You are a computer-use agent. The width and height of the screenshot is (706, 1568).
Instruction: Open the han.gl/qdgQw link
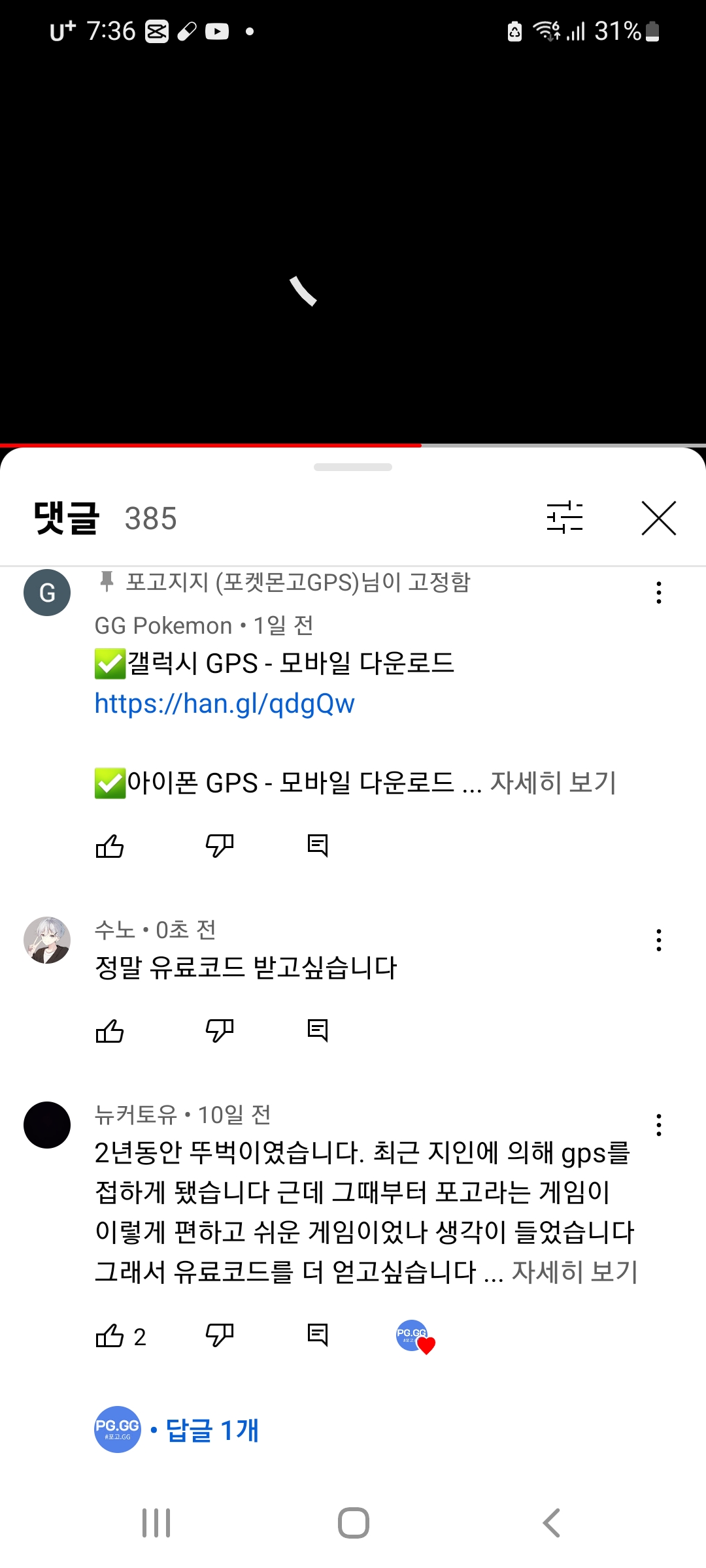coord(224,704)
